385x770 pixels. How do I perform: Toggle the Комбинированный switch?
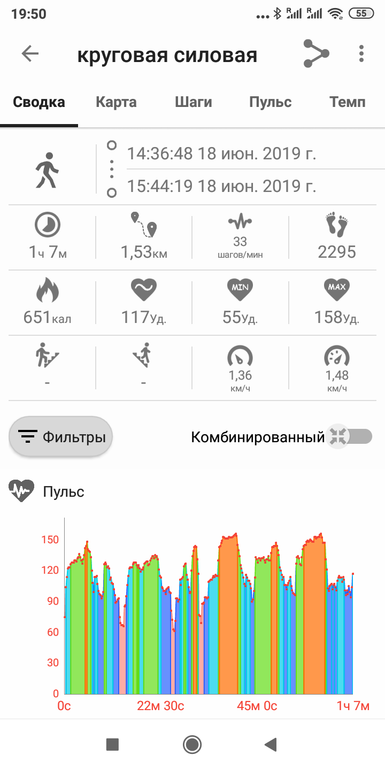(350, 436)
